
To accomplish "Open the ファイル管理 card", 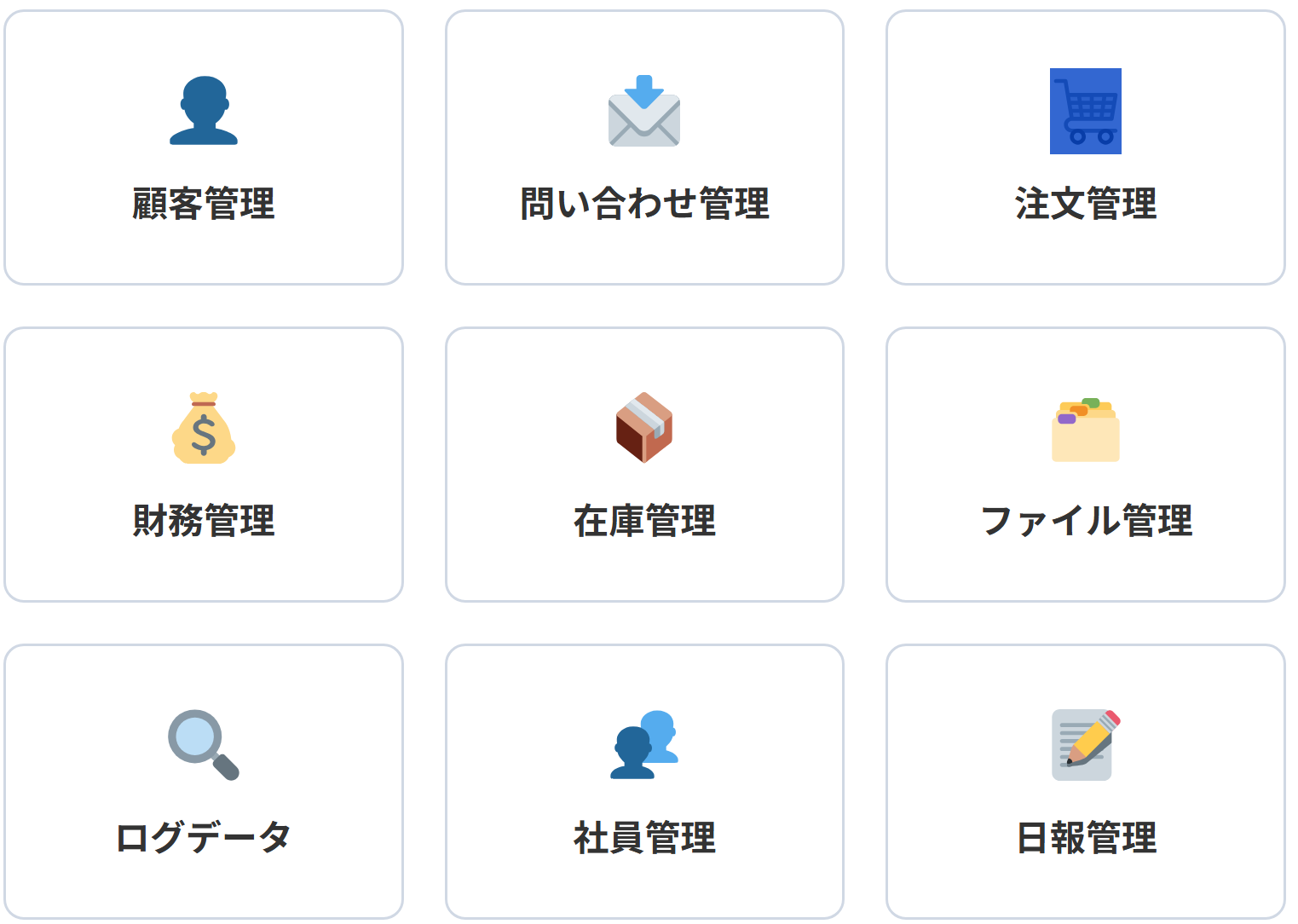I will tap(1085, 465).
